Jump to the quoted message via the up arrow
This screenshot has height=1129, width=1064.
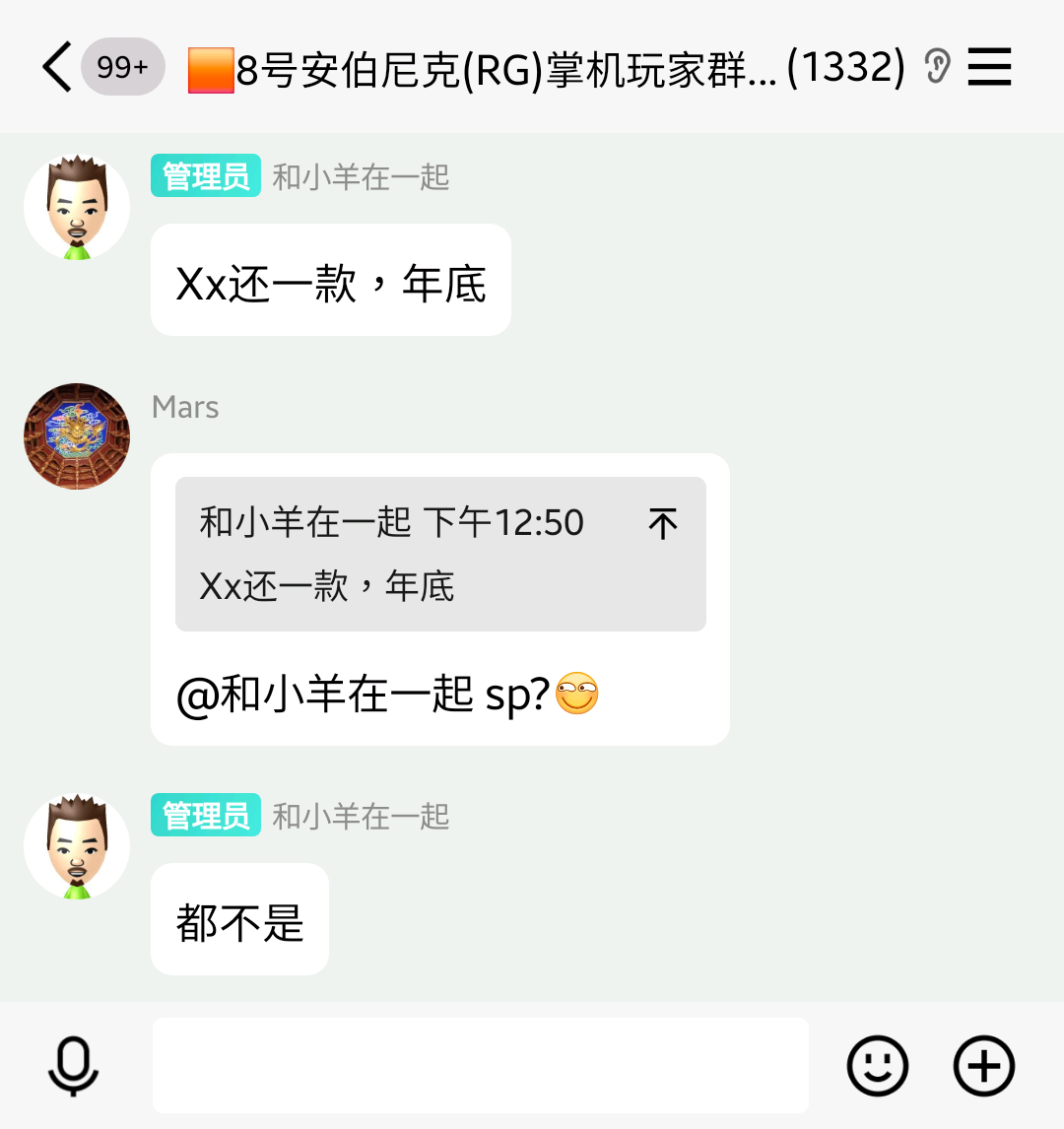[x=663, y=524]
